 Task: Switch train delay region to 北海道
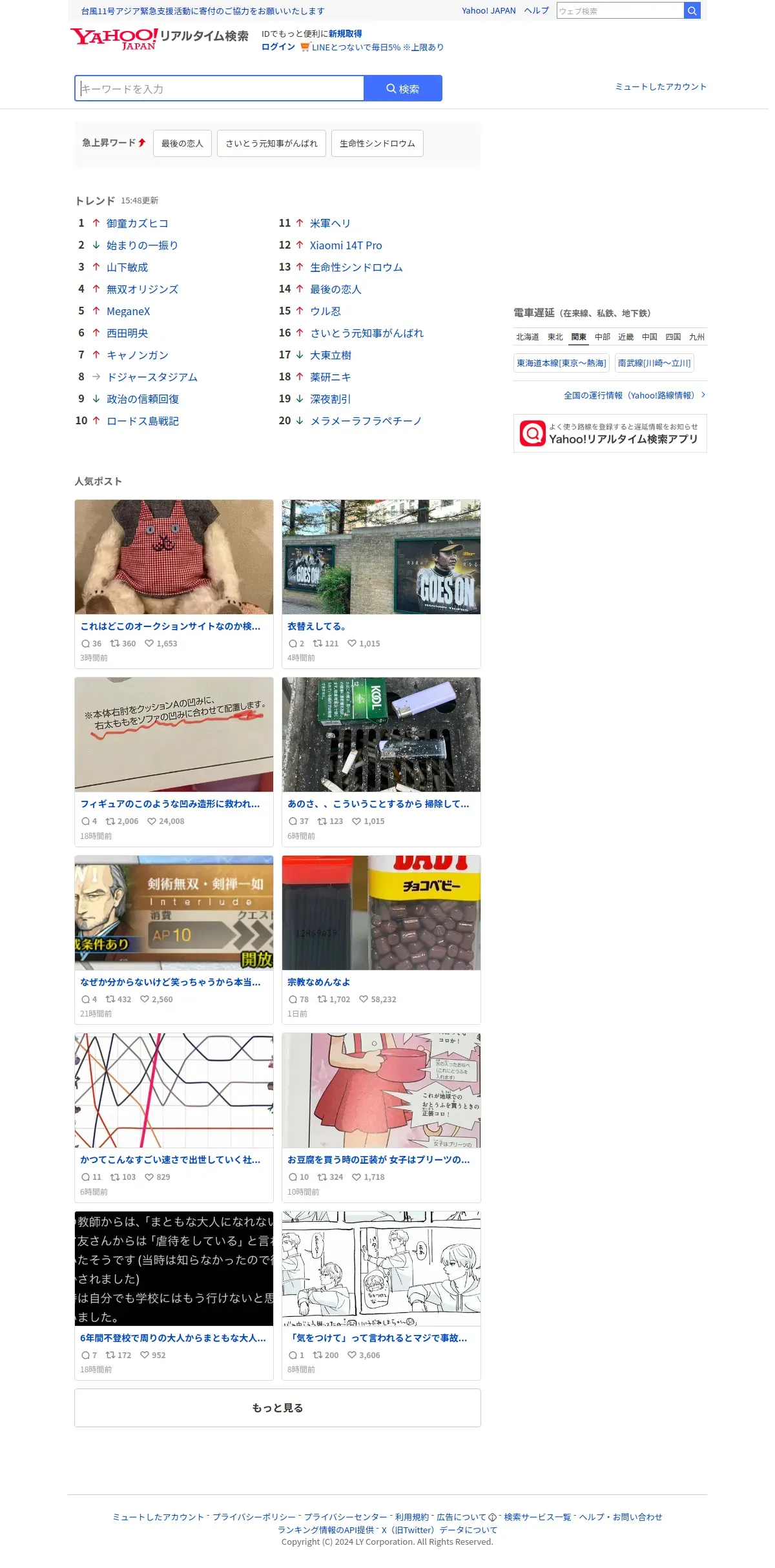point(527,337)
